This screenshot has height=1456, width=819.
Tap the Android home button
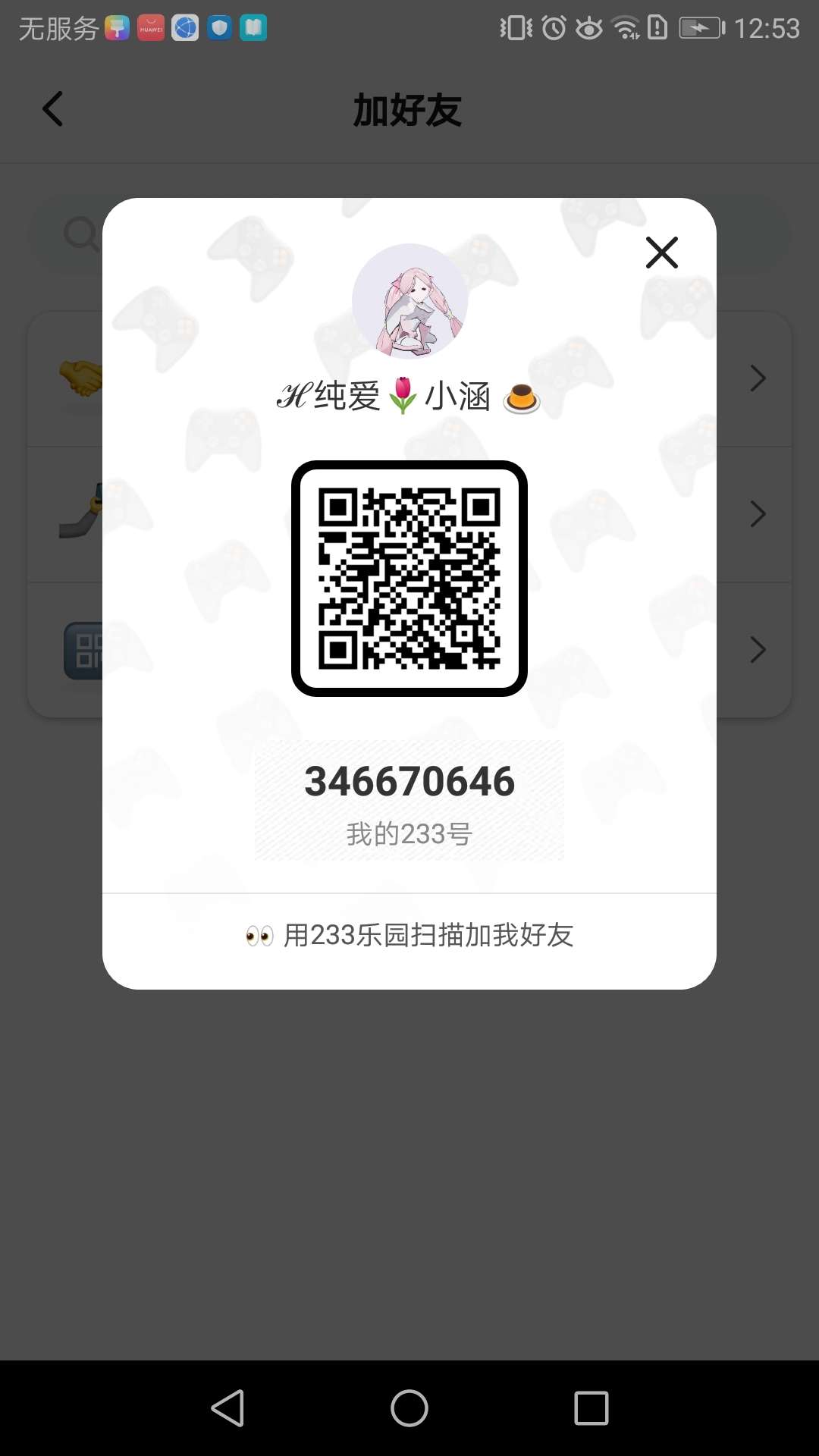coord(409,1408)
